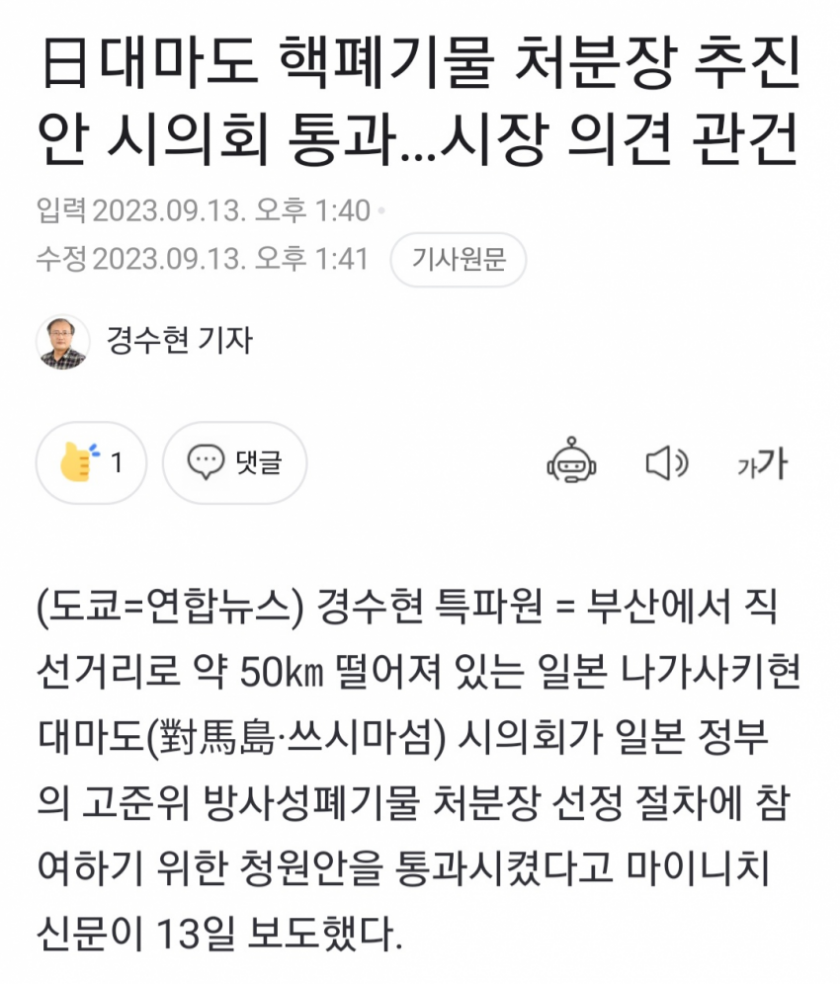Open the 댓글 comments section

click(235, 463)
